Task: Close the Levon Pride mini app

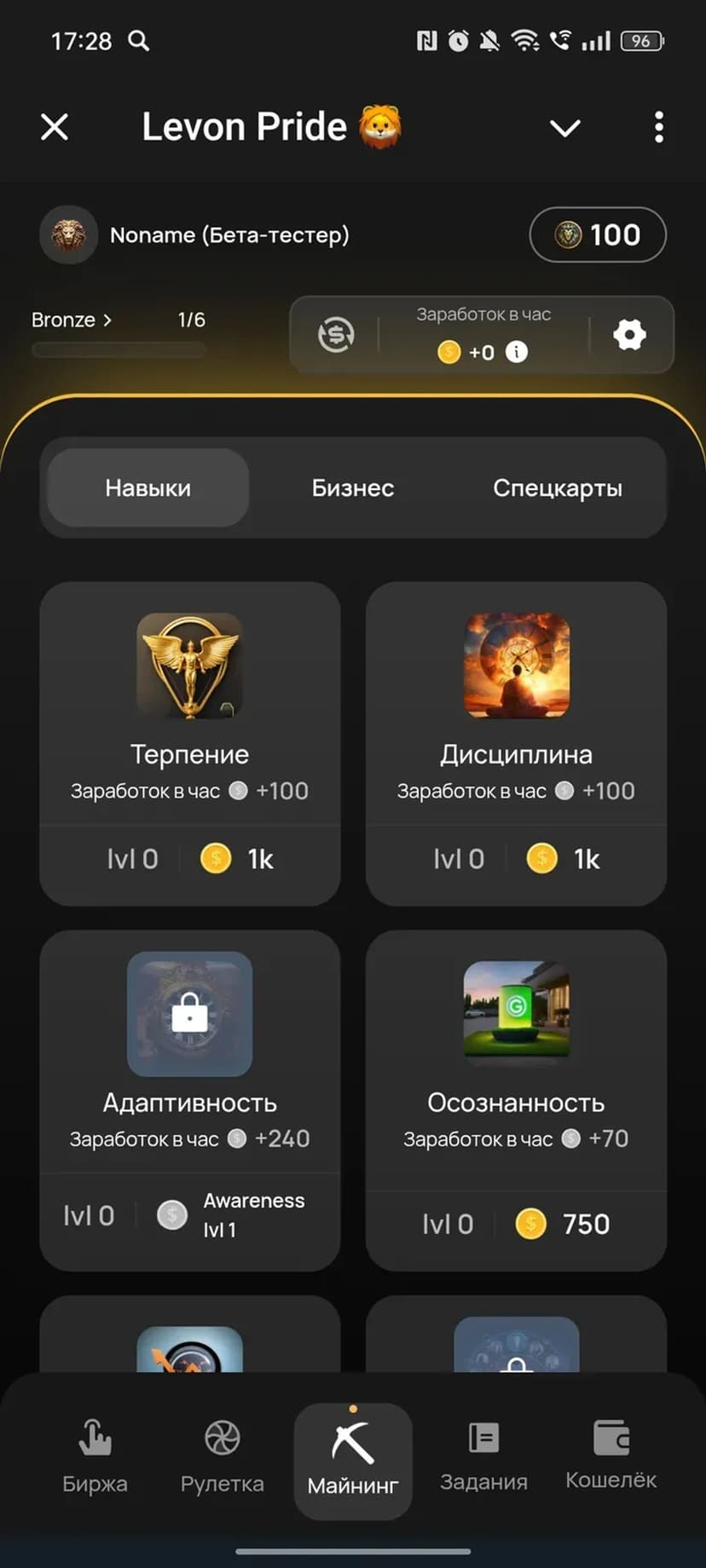Action: pos(55,128)
